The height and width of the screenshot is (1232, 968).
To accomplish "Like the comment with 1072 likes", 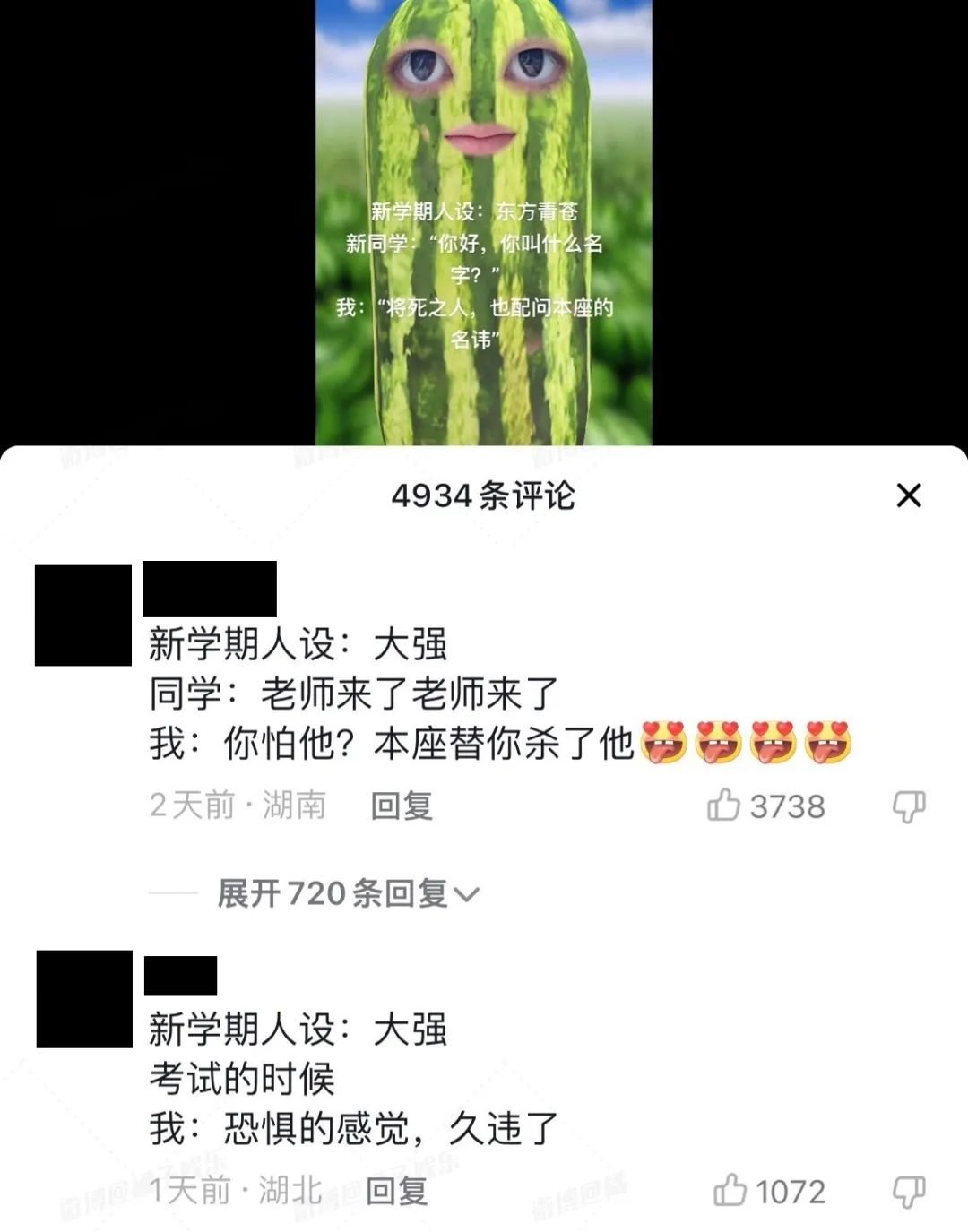I will pos(730,1190).
